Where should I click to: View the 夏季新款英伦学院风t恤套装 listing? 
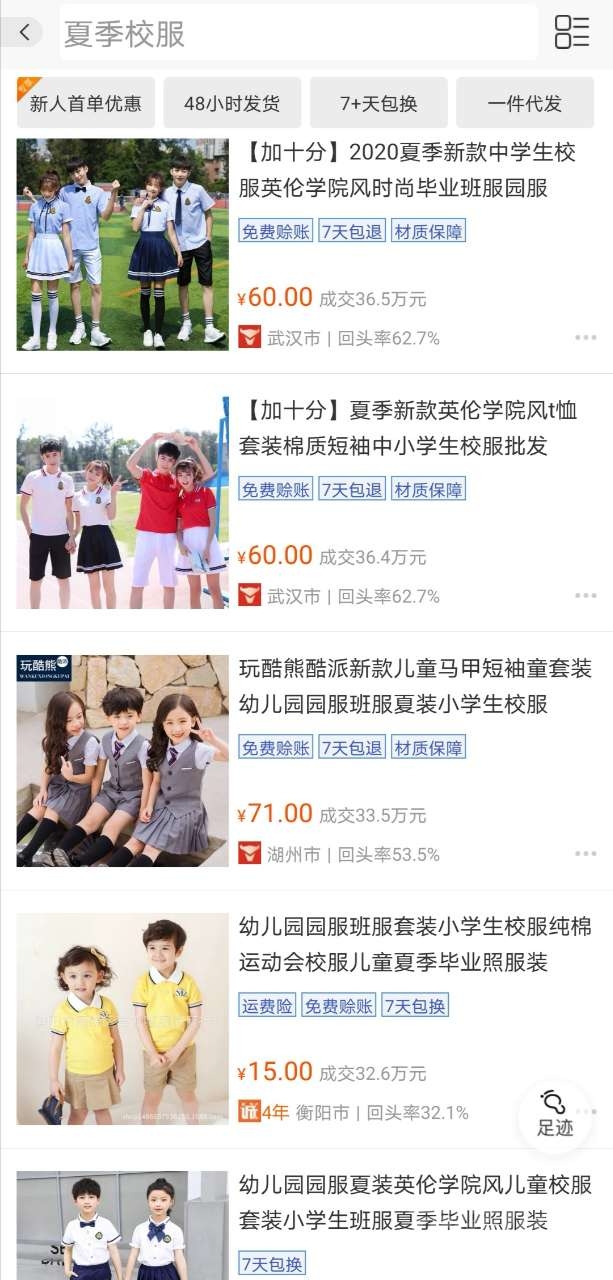(x=407, y=428)
